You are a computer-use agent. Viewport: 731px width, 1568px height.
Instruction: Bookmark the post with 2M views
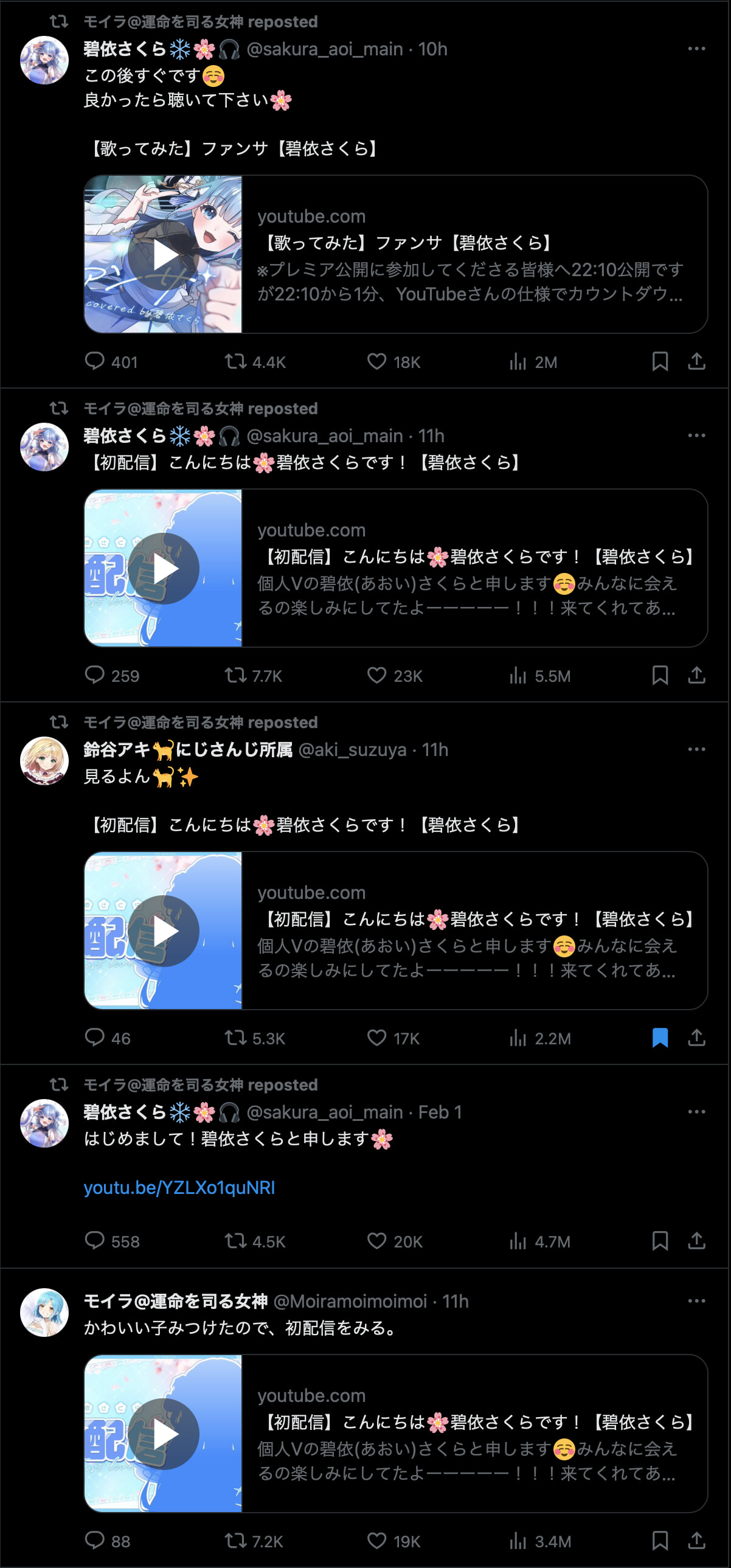coord(660,361)
